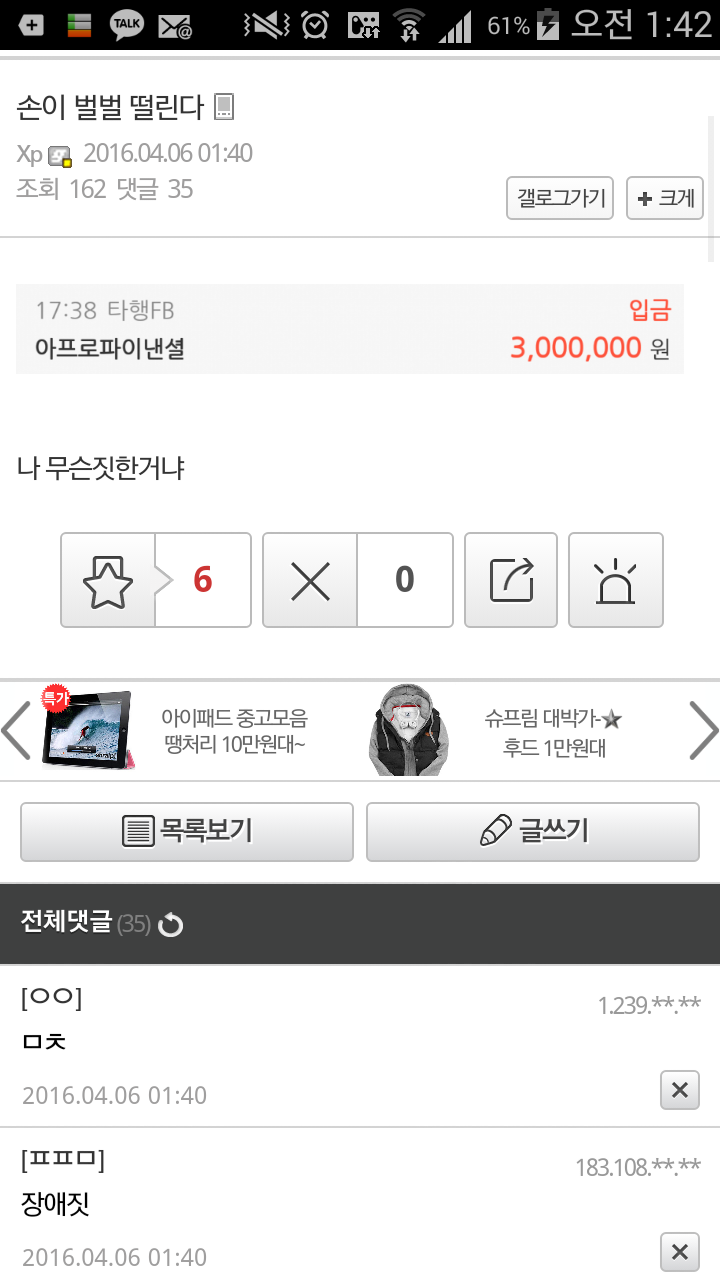
Task: Downvote the post with the X button
Action: pyautogui.click(x=310, y=580)
